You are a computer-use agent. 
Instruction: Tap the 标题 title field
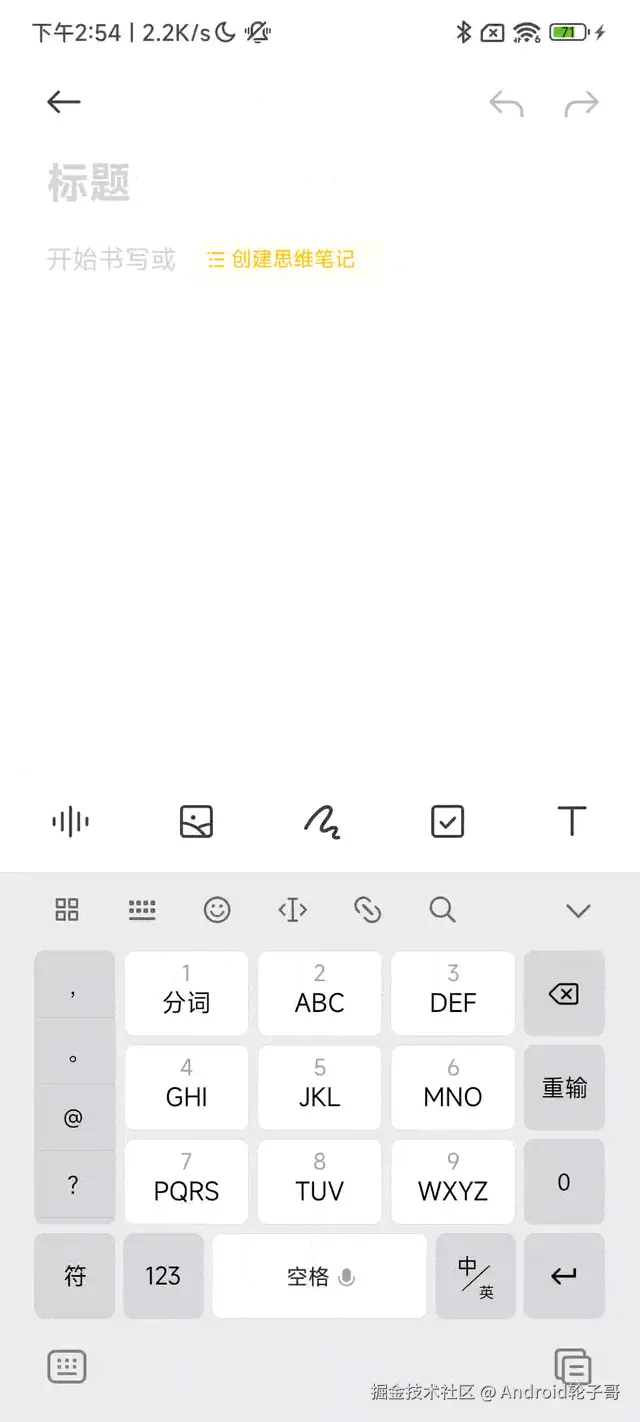(x=89, y=184)
